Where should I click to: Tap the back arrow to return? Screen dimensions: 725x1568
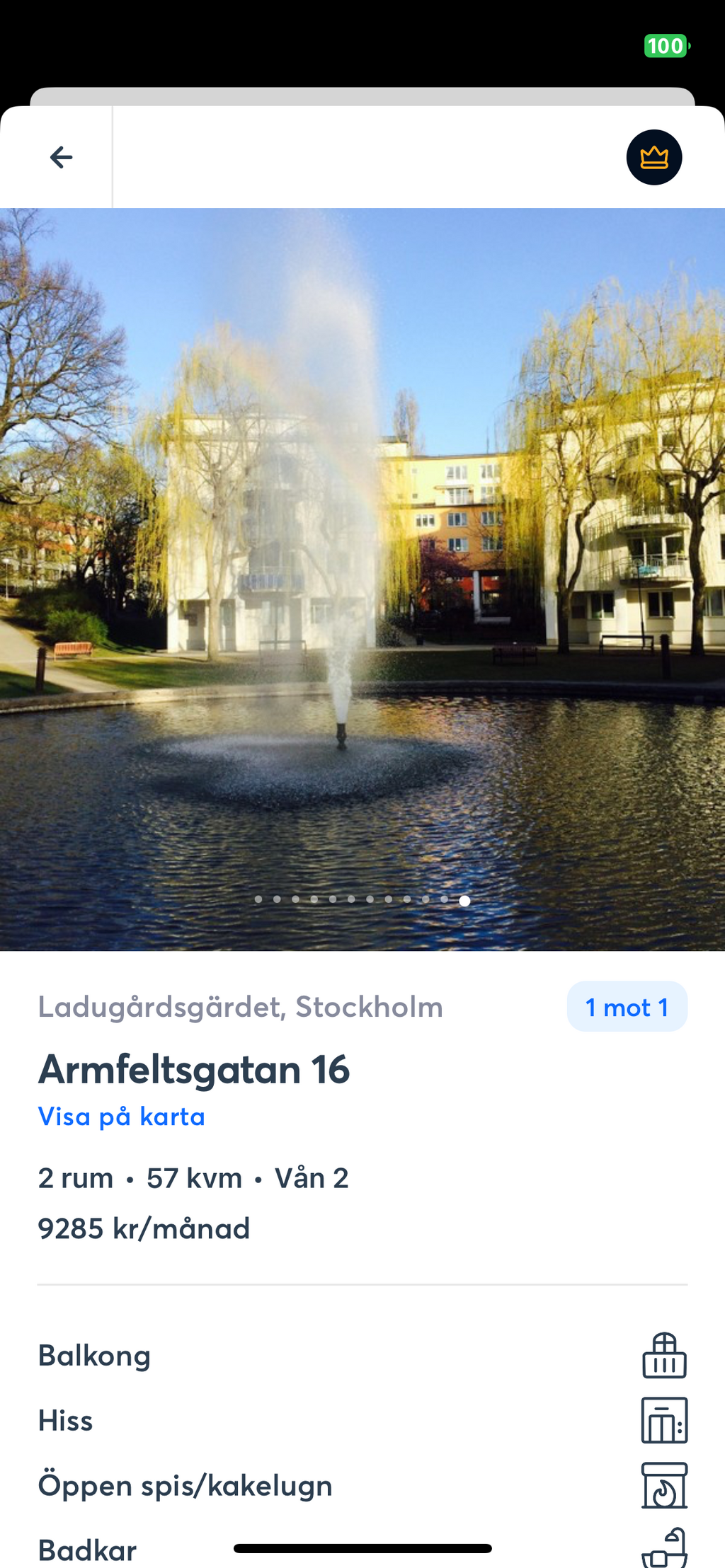point(60,158)
